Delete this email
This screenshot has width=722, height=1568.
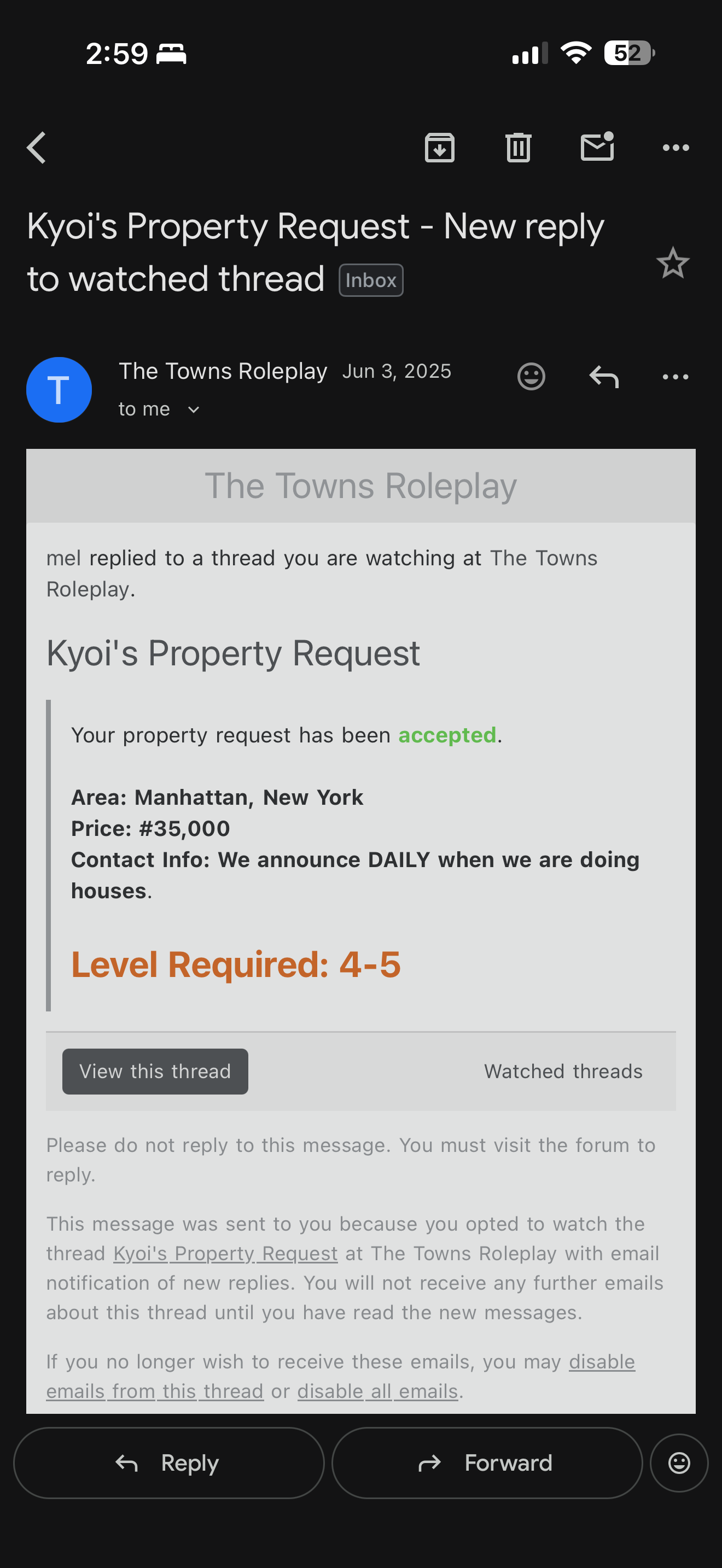(518, 148)
